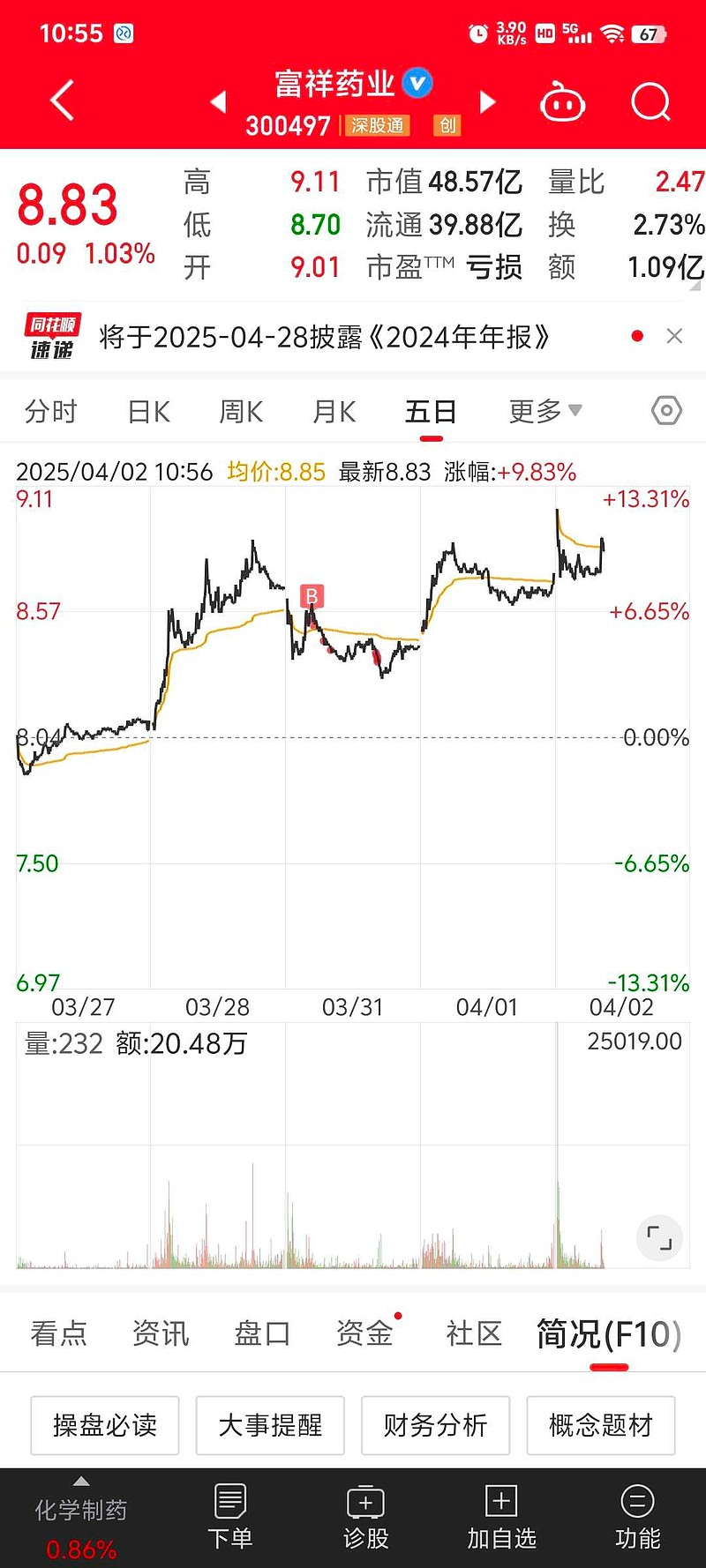Select the 月K chart tab
Viewport: 706px width, 1568px height.
(x=334, y=411)
